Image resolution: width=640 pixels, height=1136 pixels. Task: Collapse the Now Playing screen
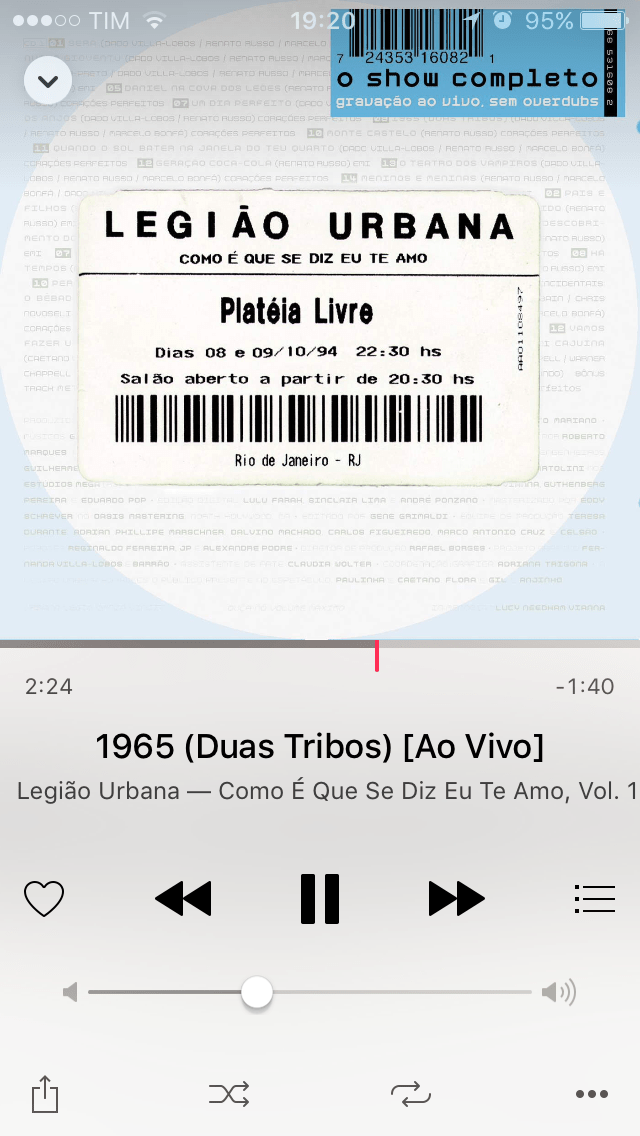41,78
